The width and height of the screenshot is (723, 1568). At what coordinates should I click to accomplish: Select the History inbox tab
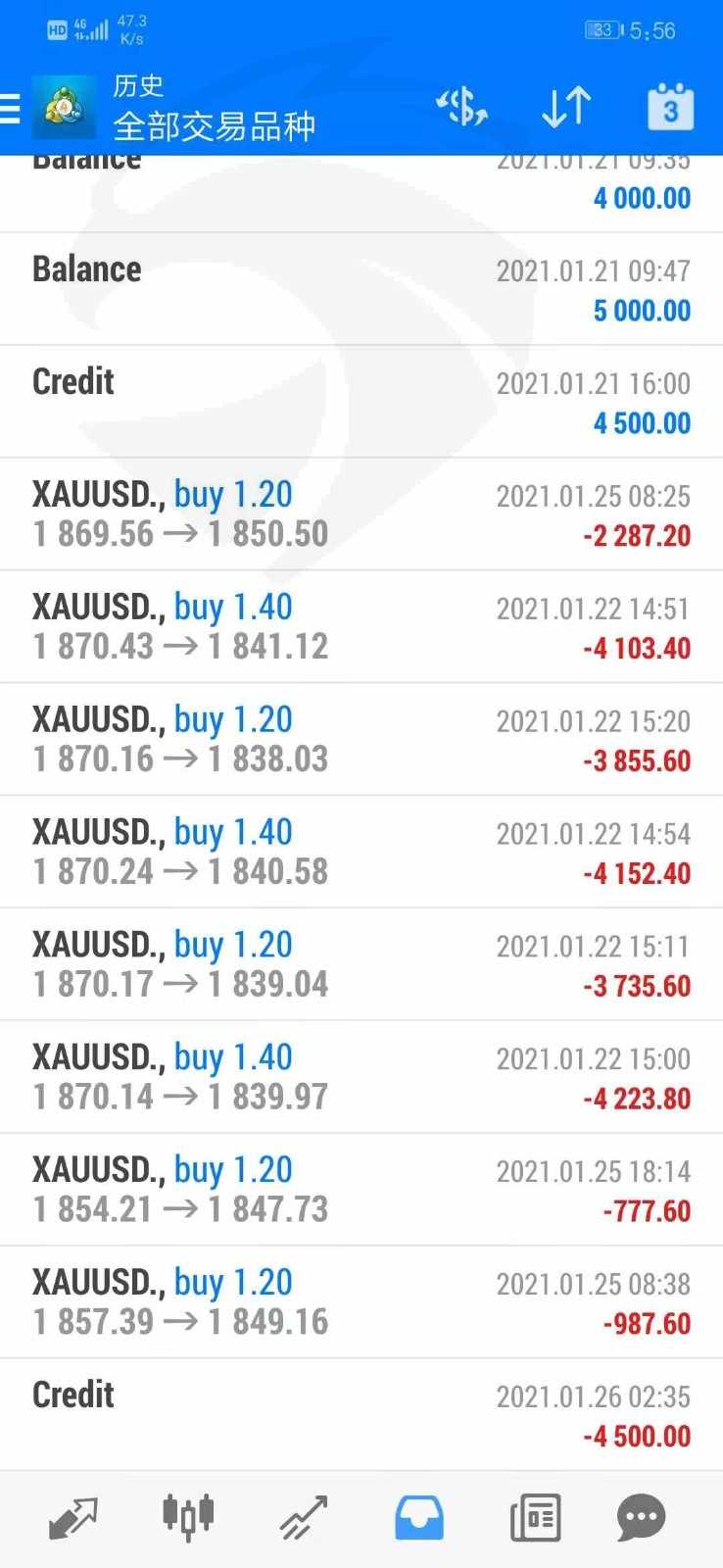click(419, 1519)
